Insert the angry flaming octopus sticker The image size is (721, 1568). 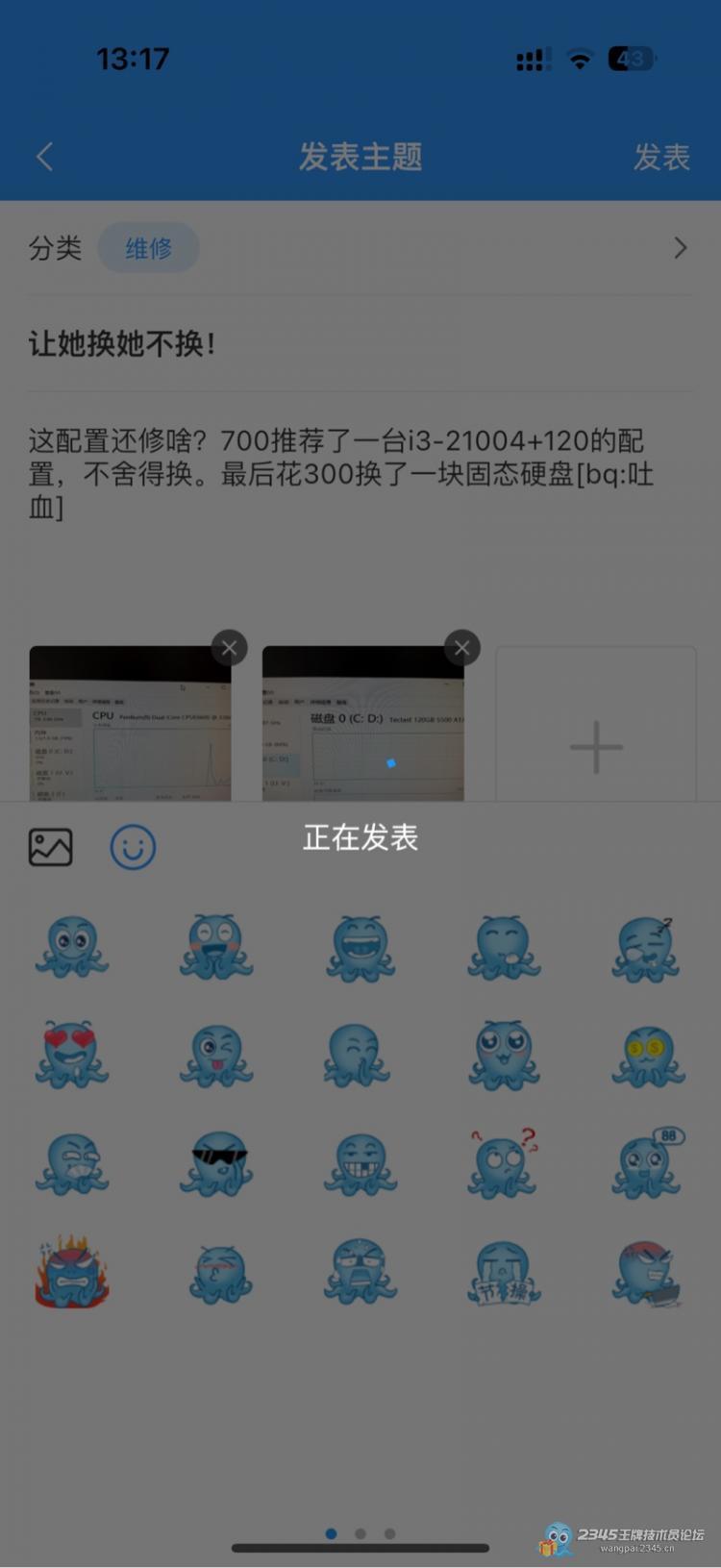coord(72,1272)
